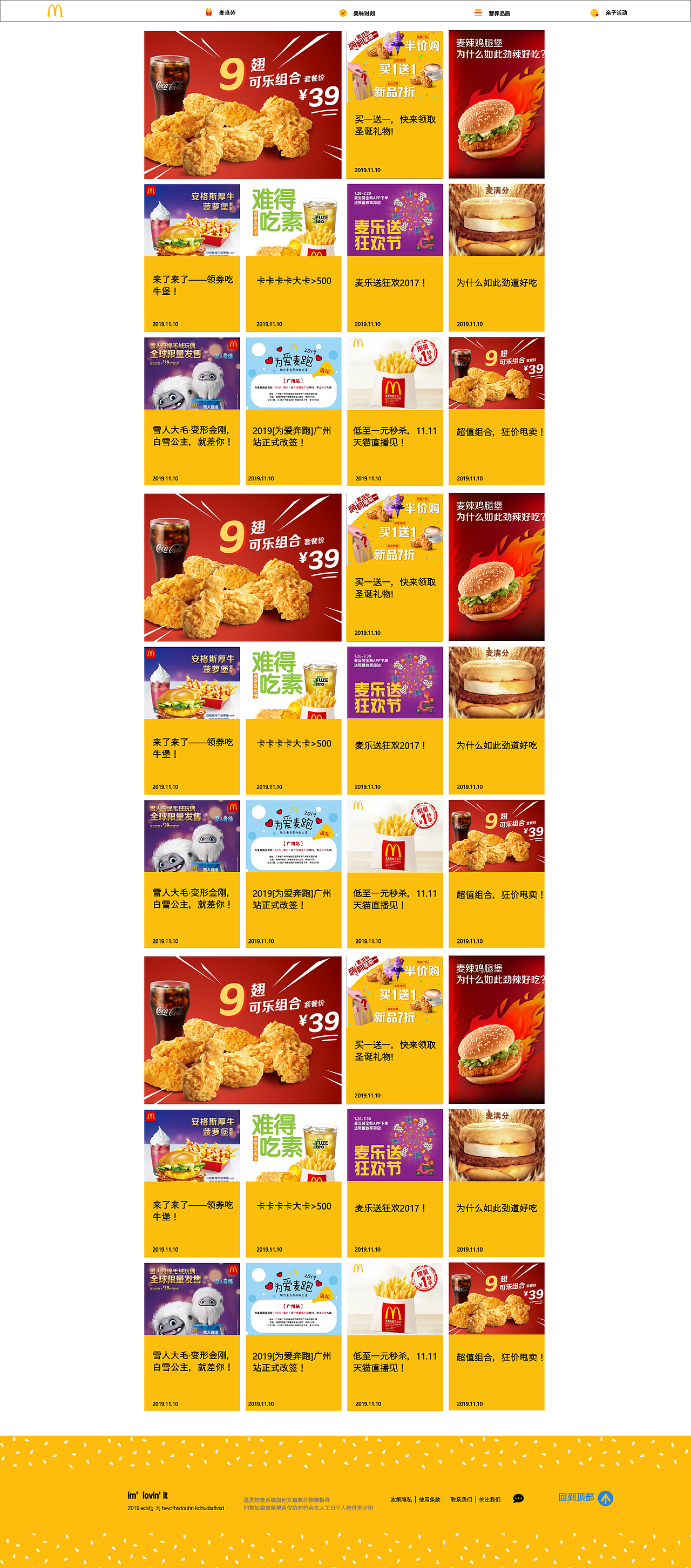Open the 关注我们 link
The image size is (691, 1568).
click(490, 1499)
